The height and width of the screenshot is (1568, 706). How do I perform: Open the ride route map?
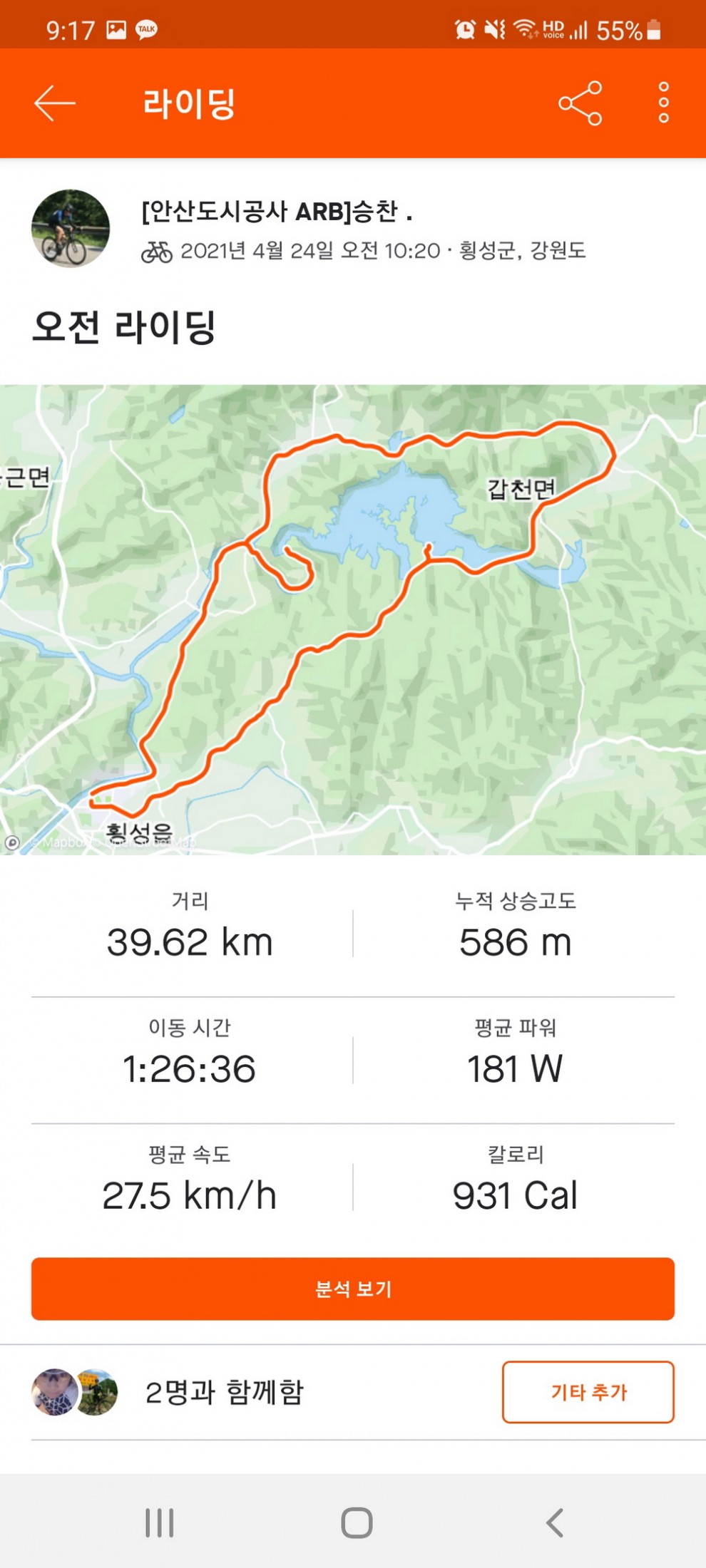[x=353, y=620]
